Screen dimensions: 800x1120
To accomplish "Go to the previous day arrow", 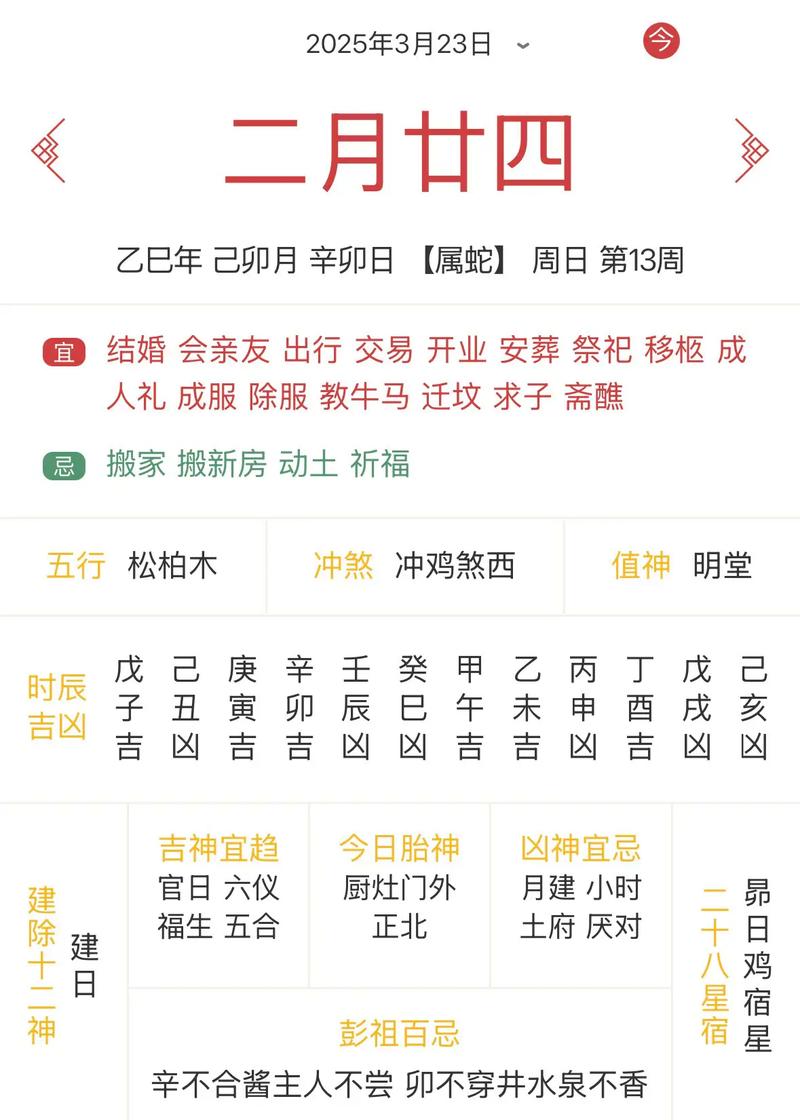I will [49, 151].
